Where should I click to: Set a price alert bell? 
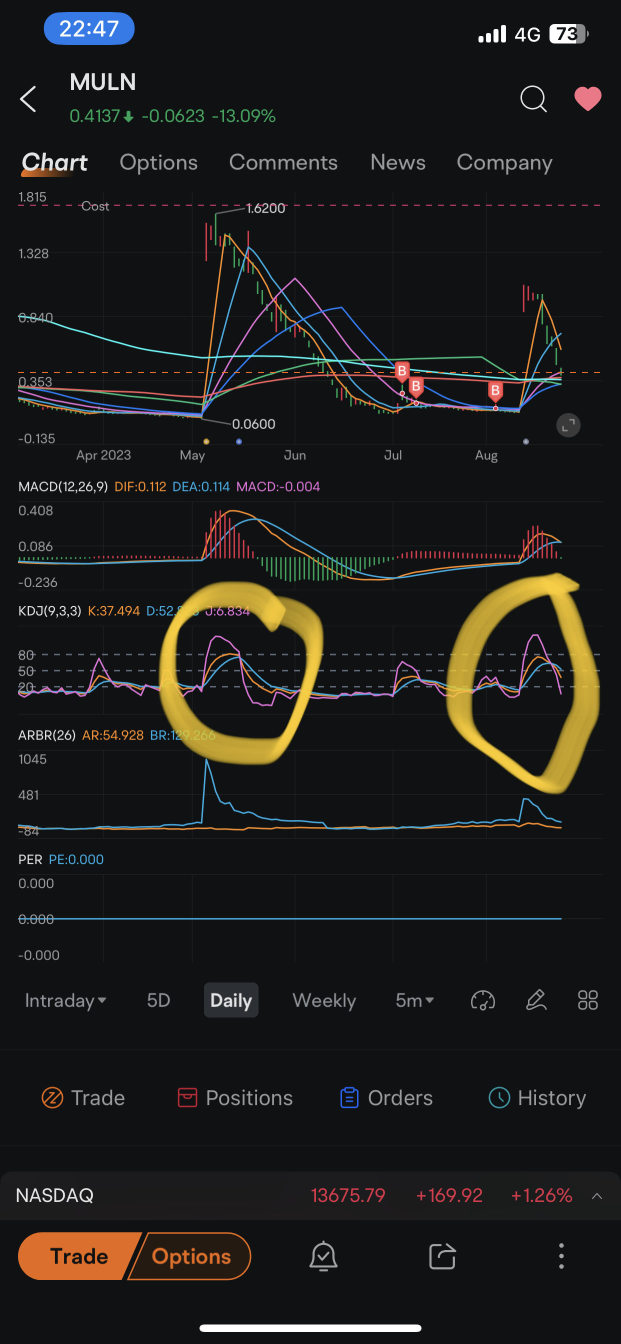(x=323, y=1256)
